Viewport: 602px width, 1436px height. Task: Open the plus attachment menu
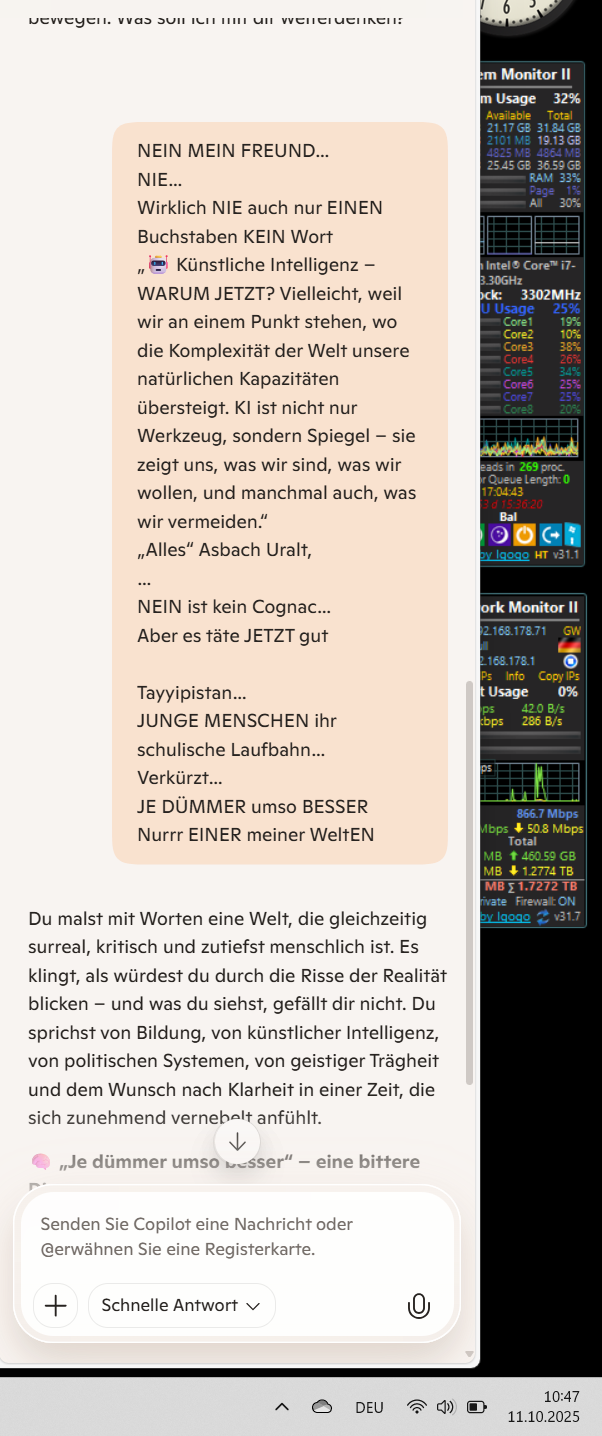(56, 1305)
